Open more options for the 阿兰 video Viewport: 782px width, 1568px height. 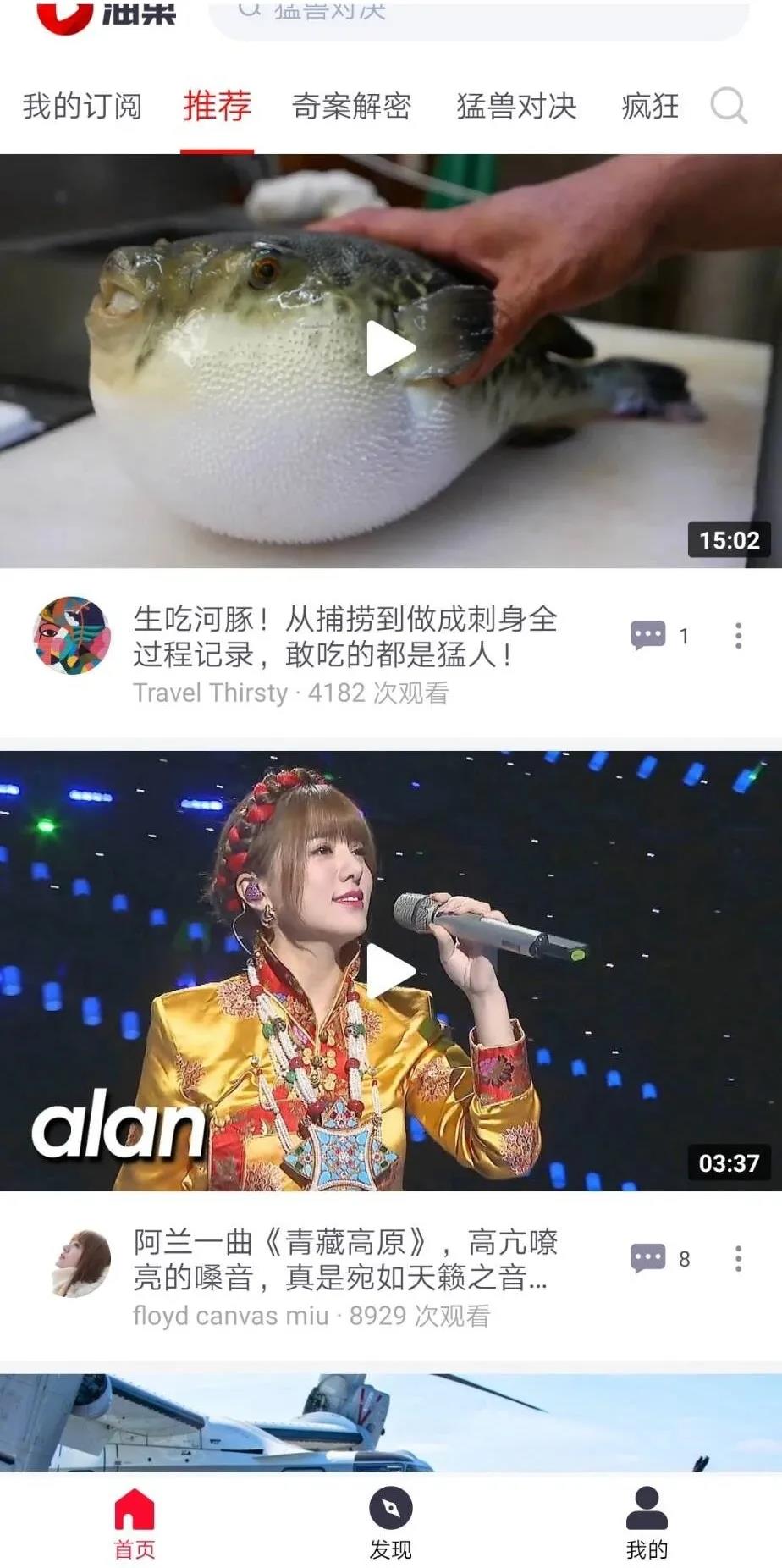click(x=738, y=1258)
